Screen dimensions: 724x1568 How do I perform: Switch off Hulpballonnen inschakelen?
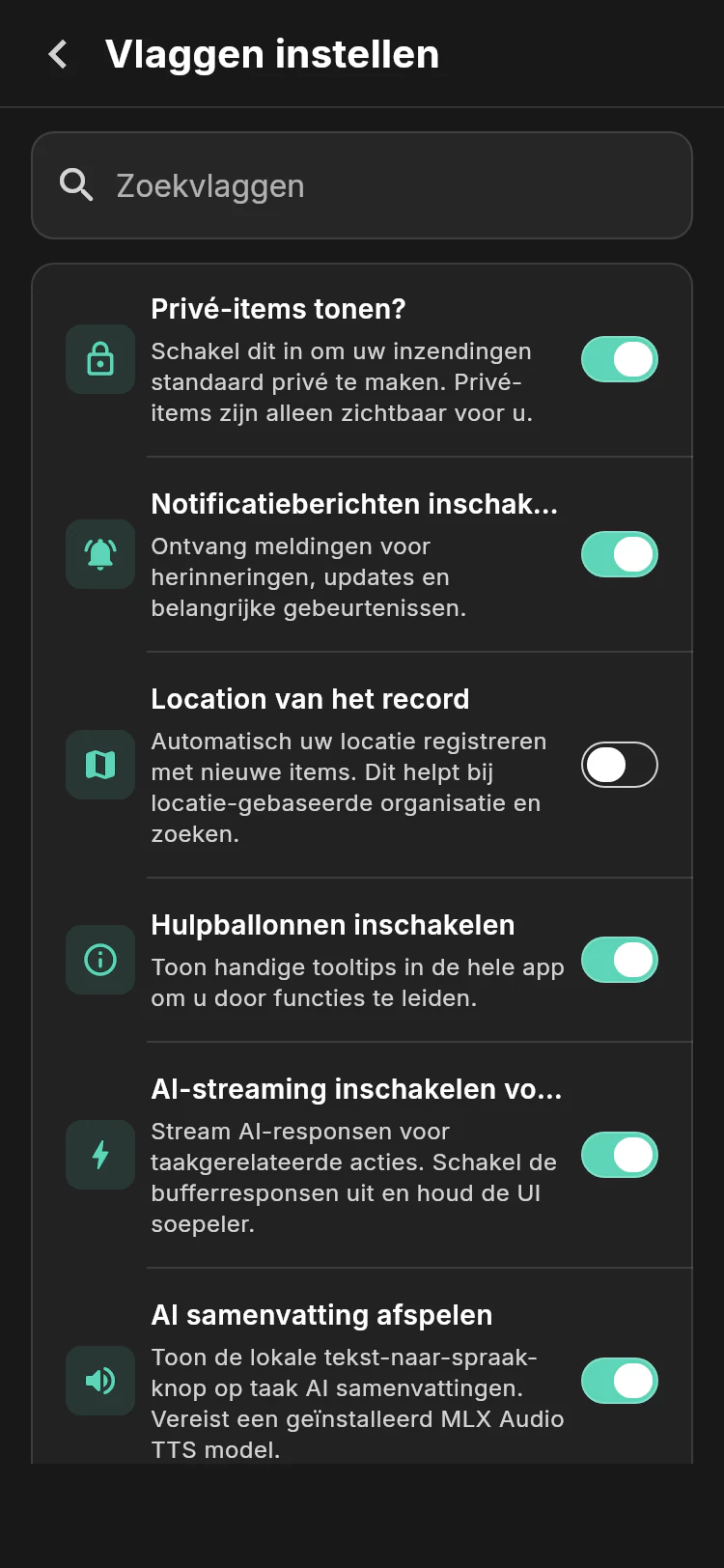tap(620, 960)
